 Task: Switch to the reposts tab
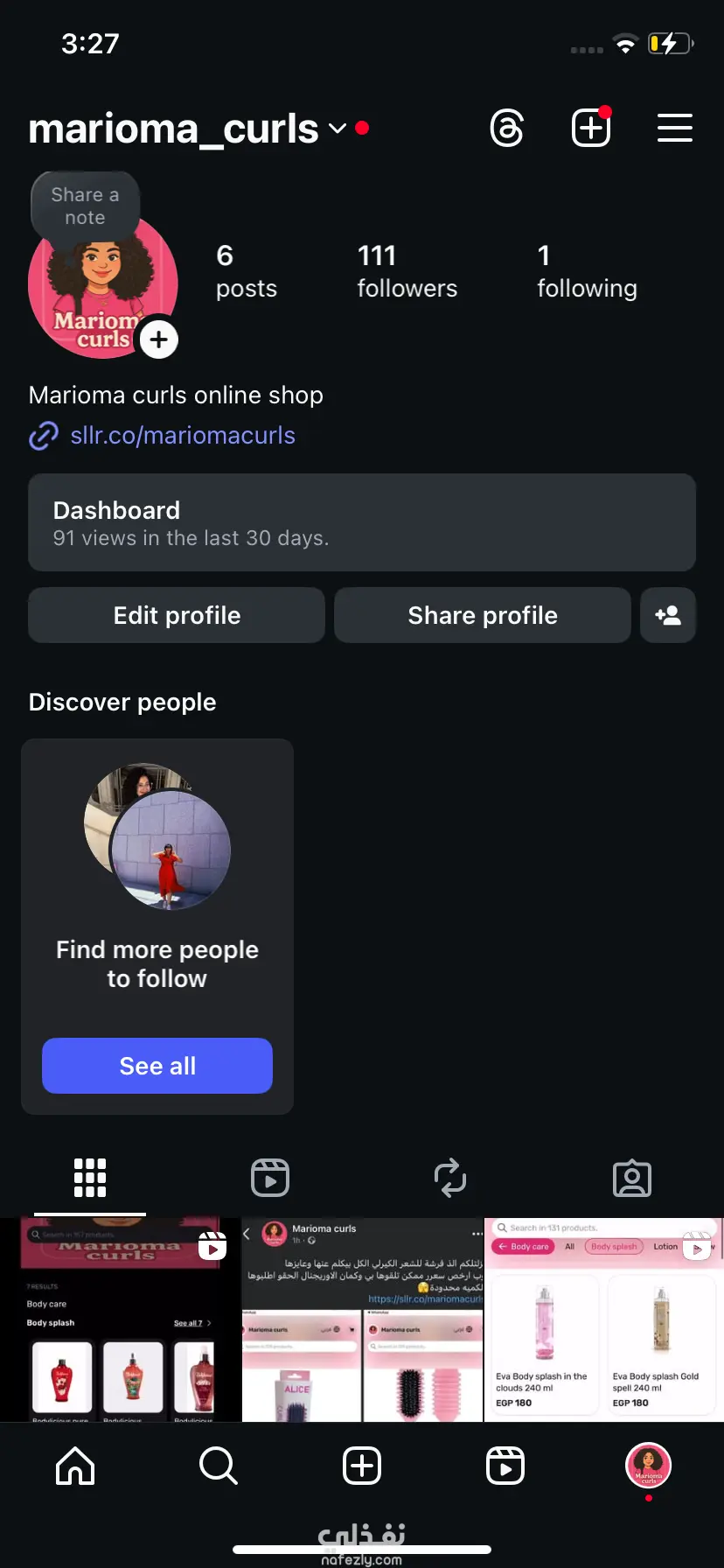[x=450, y=1178]
